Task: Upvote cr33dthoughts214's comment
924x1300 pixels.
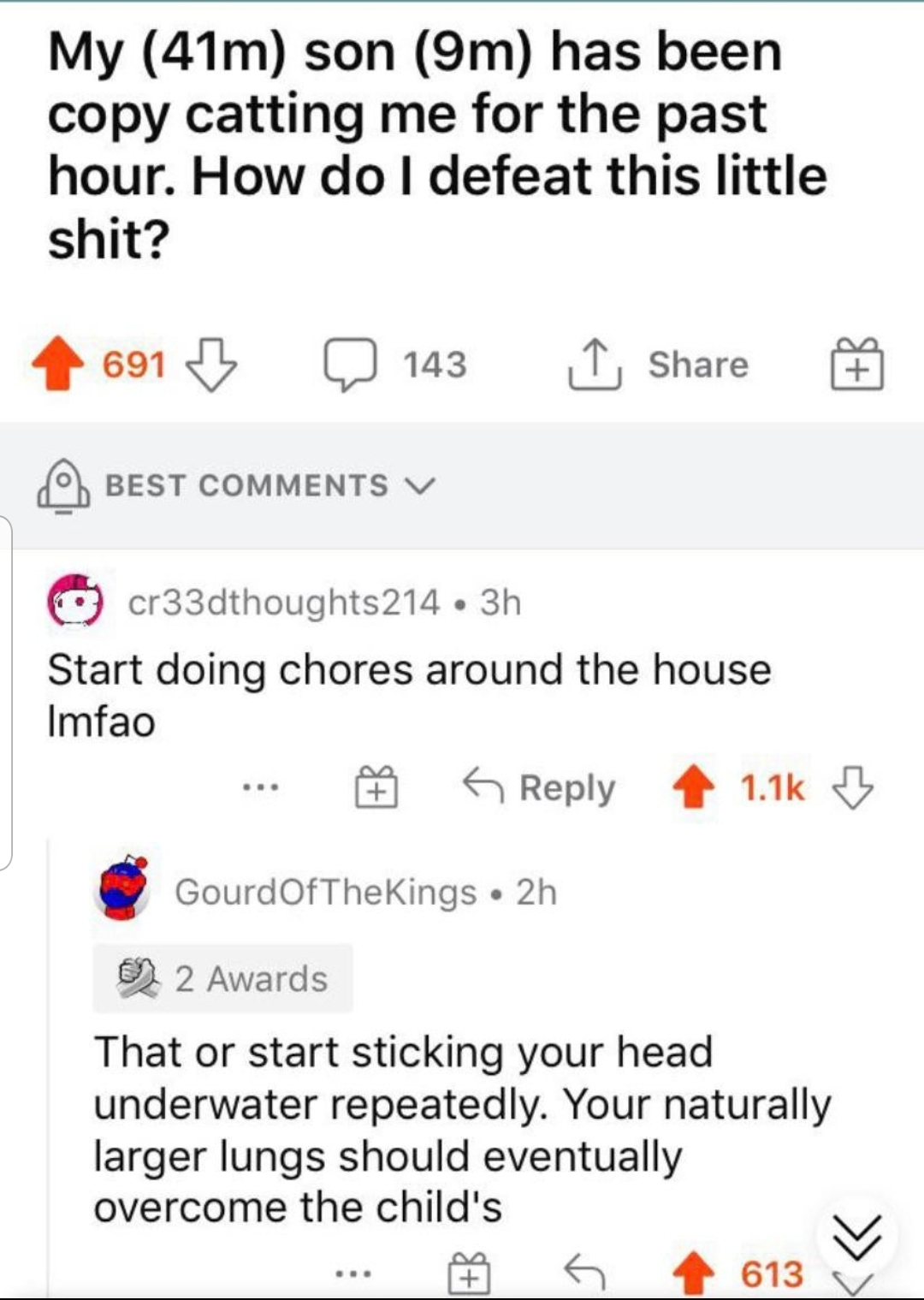Action: (x=693, y=787)
